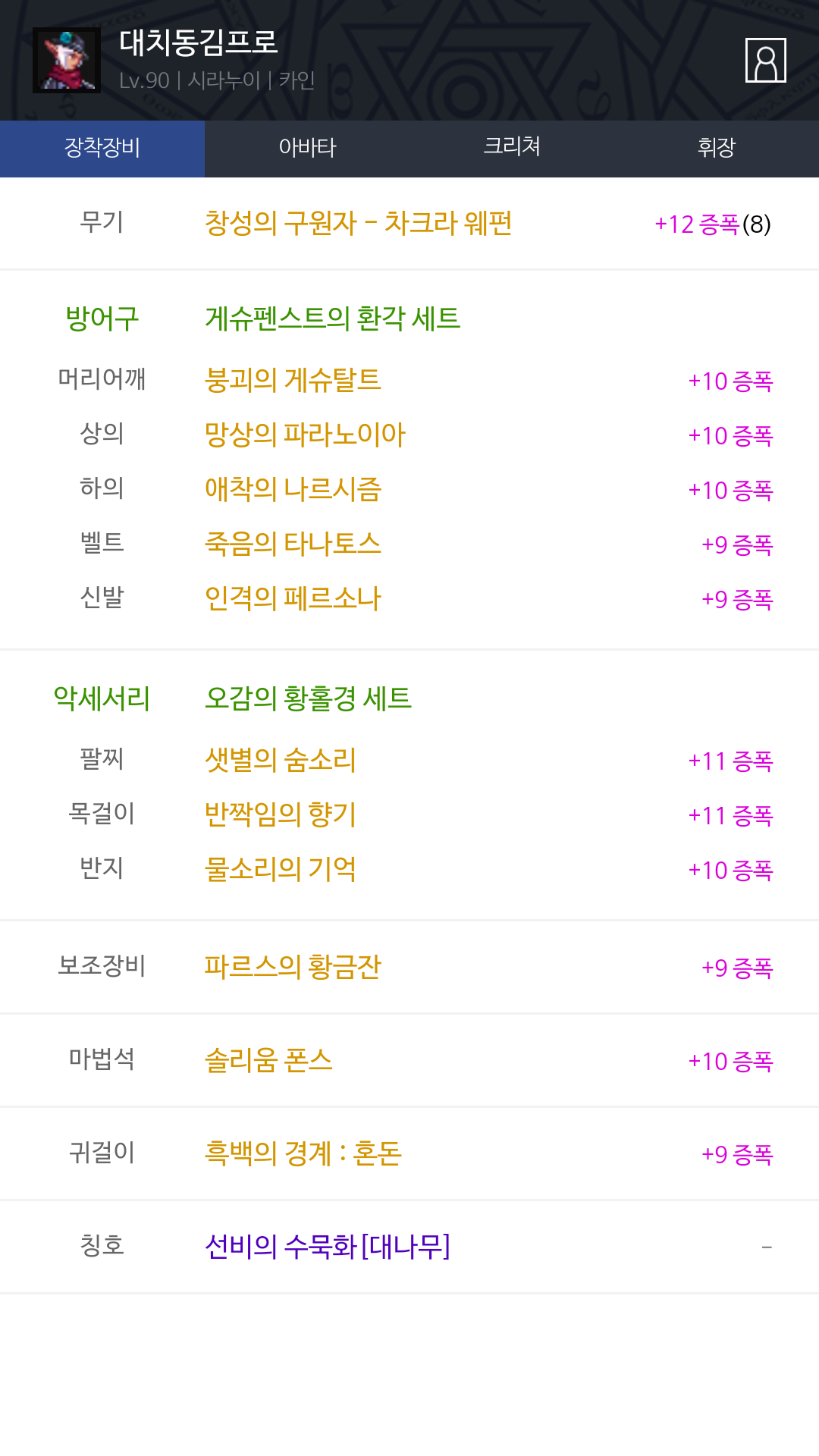Open 인격의 페르소나 shoes details

coord(293,598)
